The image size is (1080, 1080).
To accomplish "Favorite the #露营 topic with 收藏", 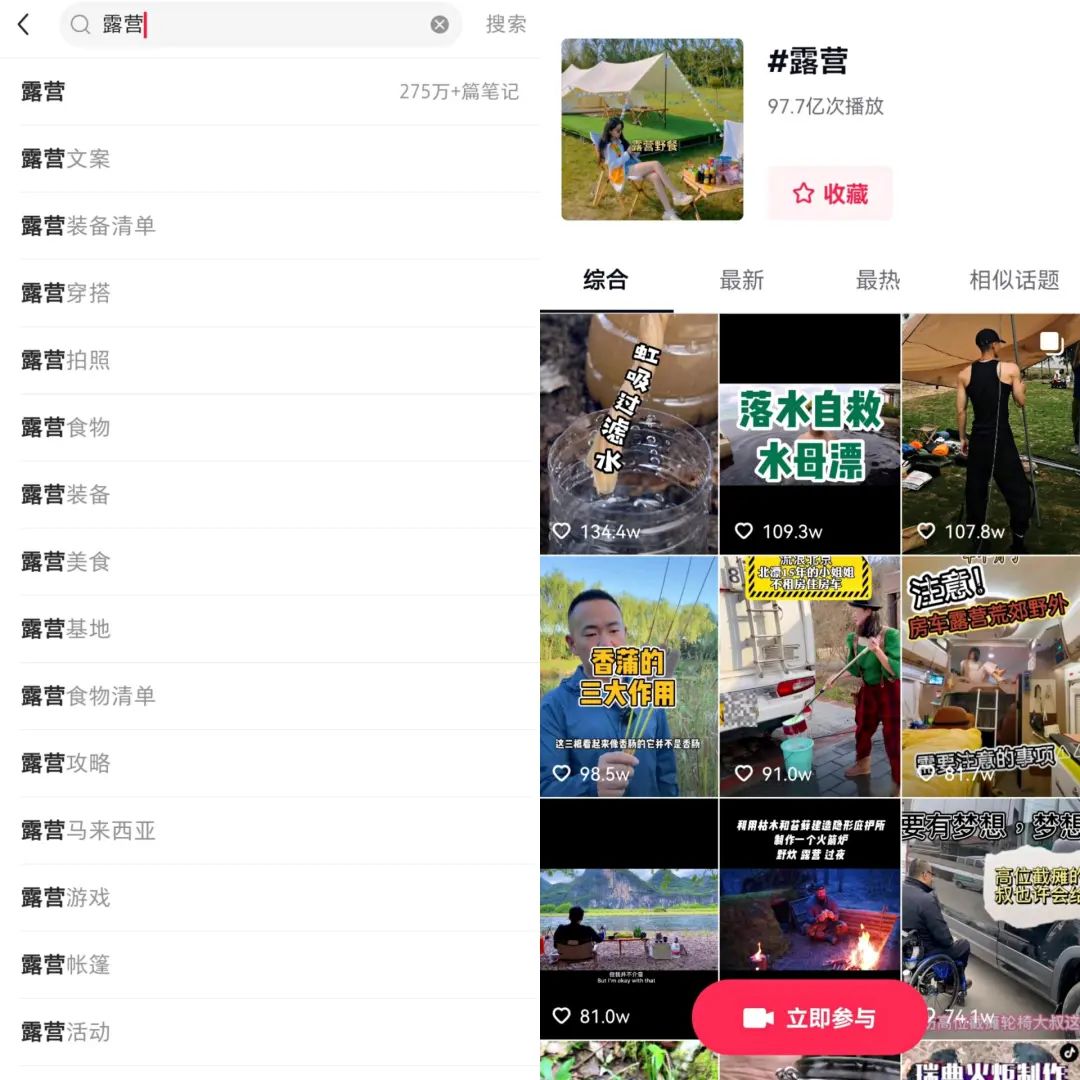I will pyautogui.click(x=829, y=194).
